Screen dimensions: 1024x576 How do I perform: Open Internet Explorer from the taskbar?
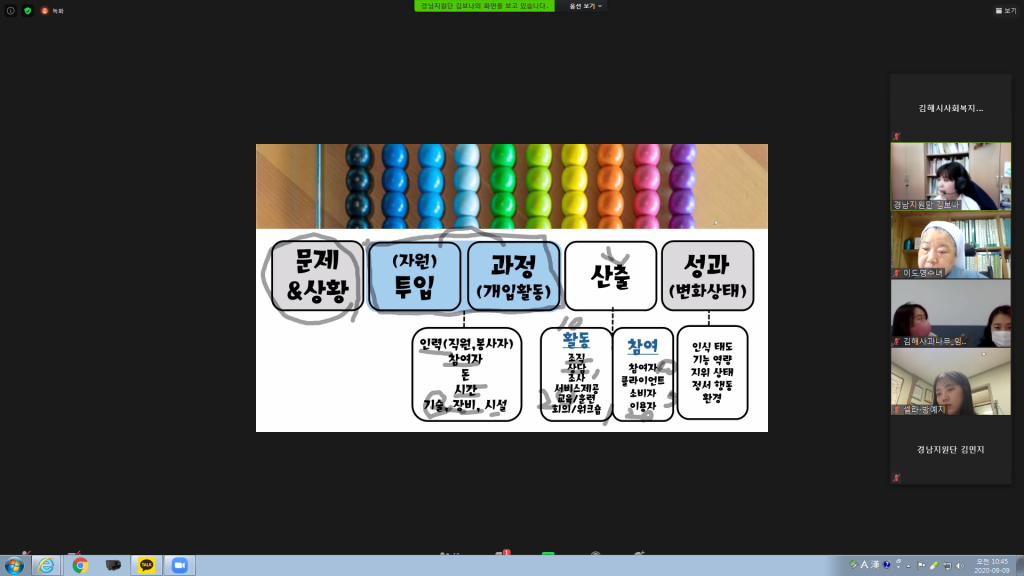(46, 565)
